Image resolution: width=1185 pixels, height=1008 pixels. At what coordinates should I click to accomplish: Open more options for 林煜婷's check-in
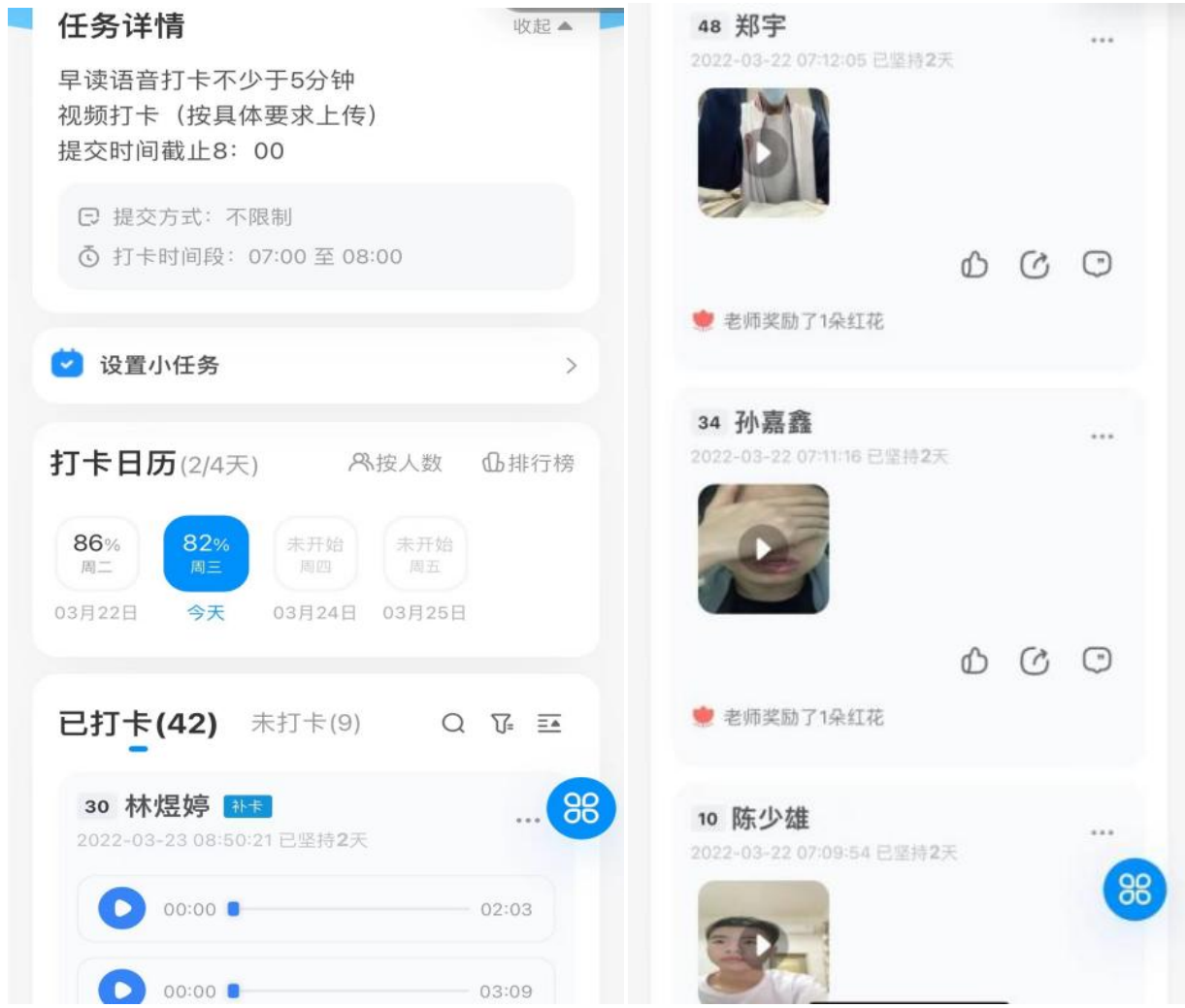click(527, 820)
